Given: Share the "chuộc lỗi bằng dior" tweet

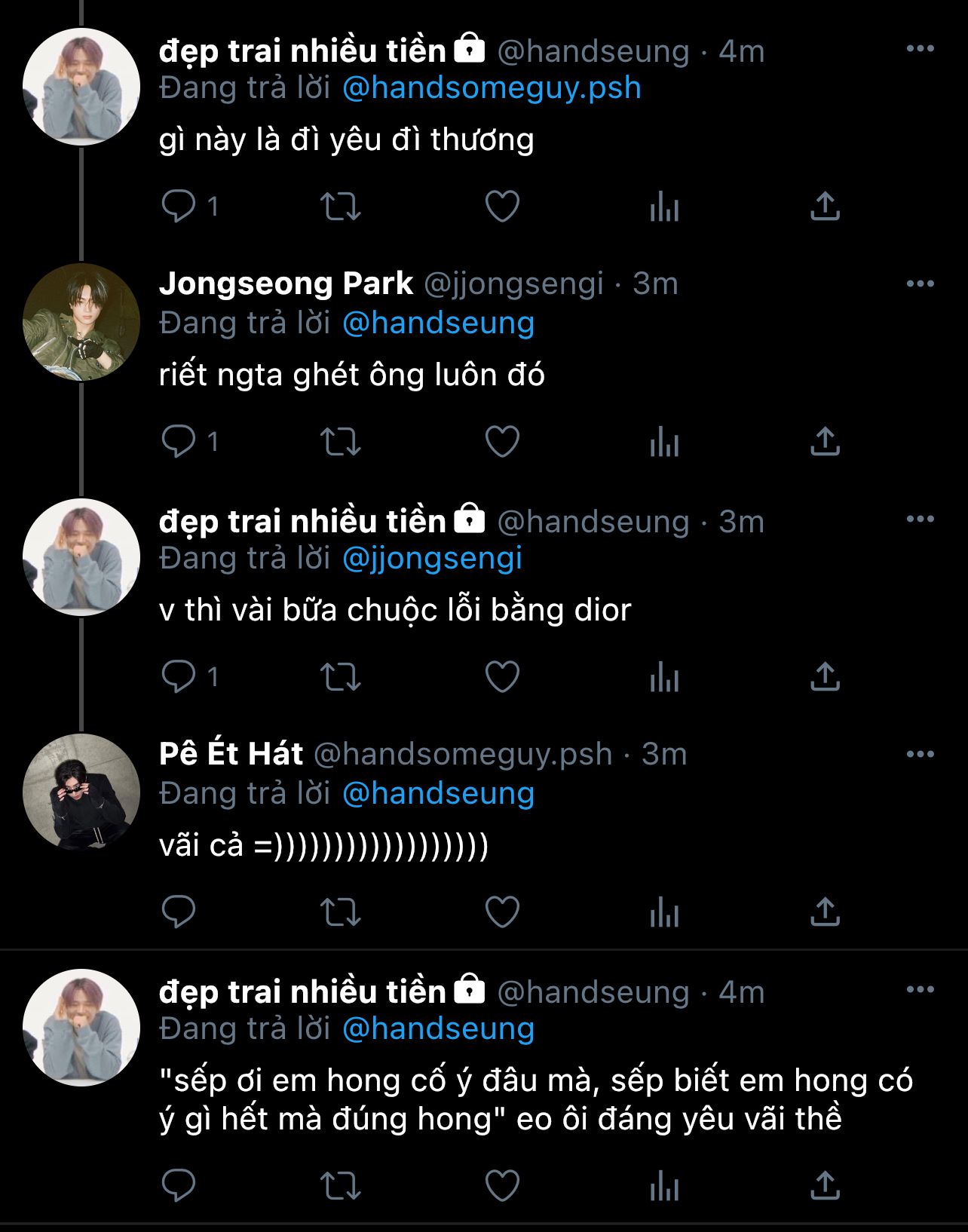Looking at the screenshot, I should pos(825,677).
